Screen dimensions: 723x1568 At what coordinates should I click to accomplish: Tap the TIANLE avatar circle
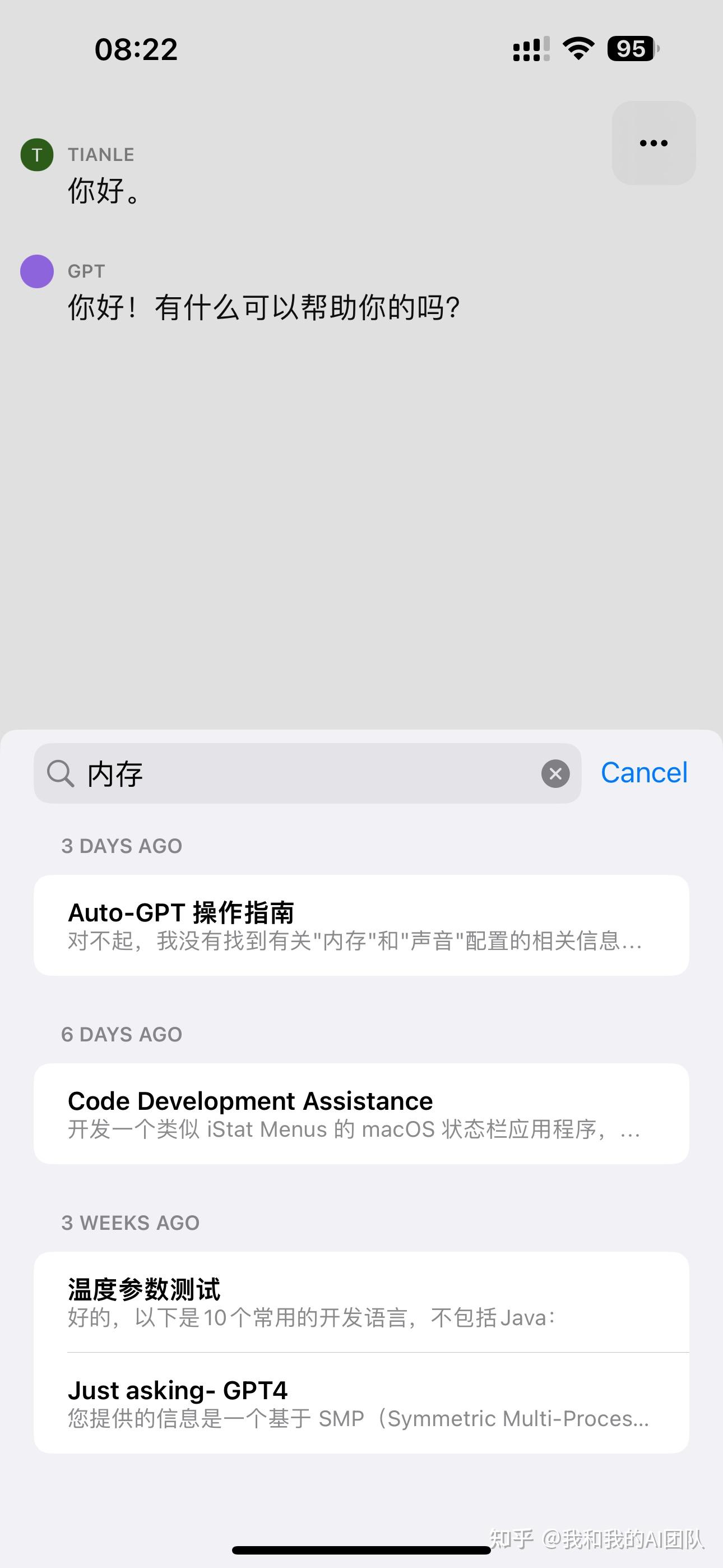coord(36,155)
